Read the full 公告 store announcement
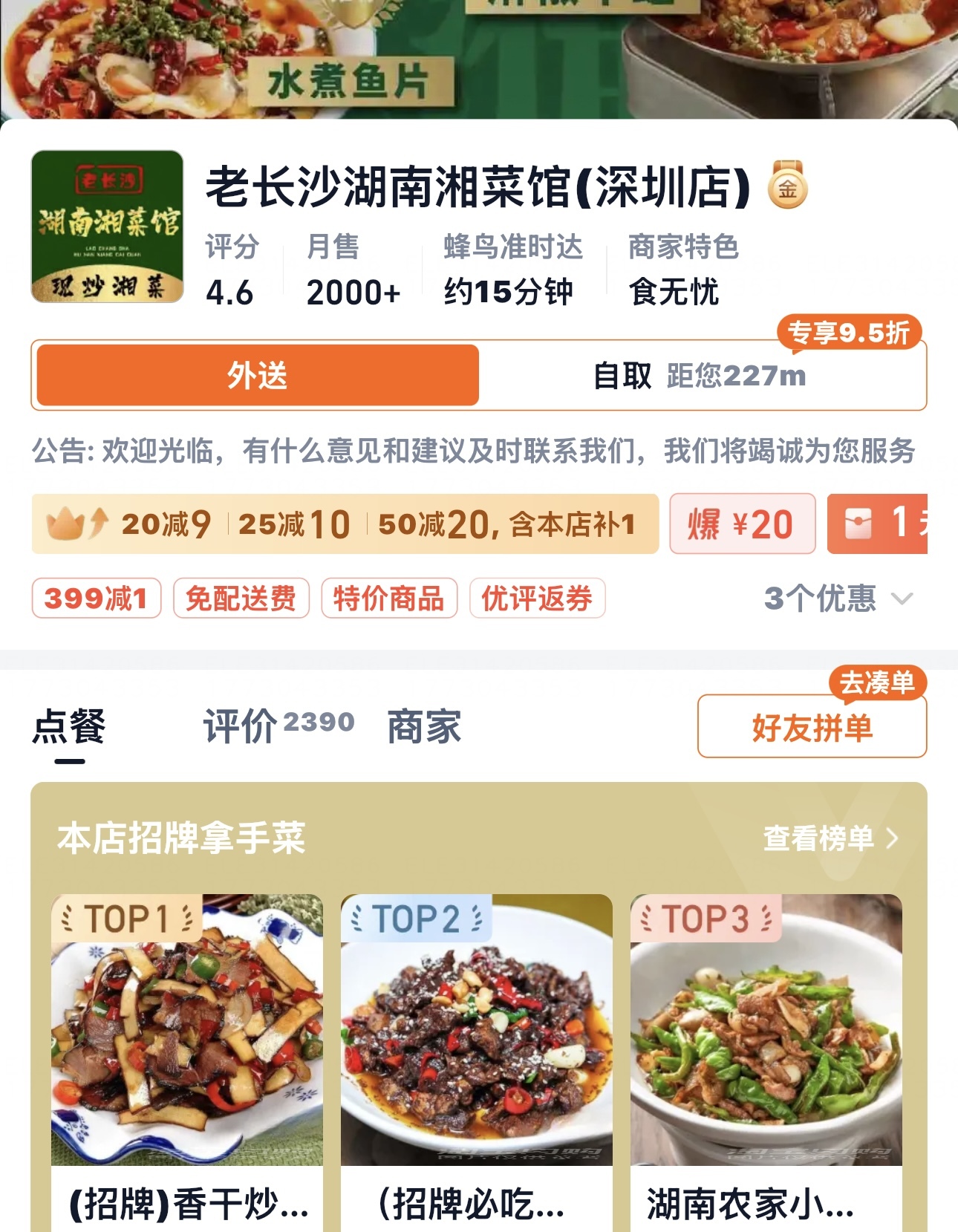Image resolution: width=958 pixels, height=1232 pixels. click(x=473, y=451)
